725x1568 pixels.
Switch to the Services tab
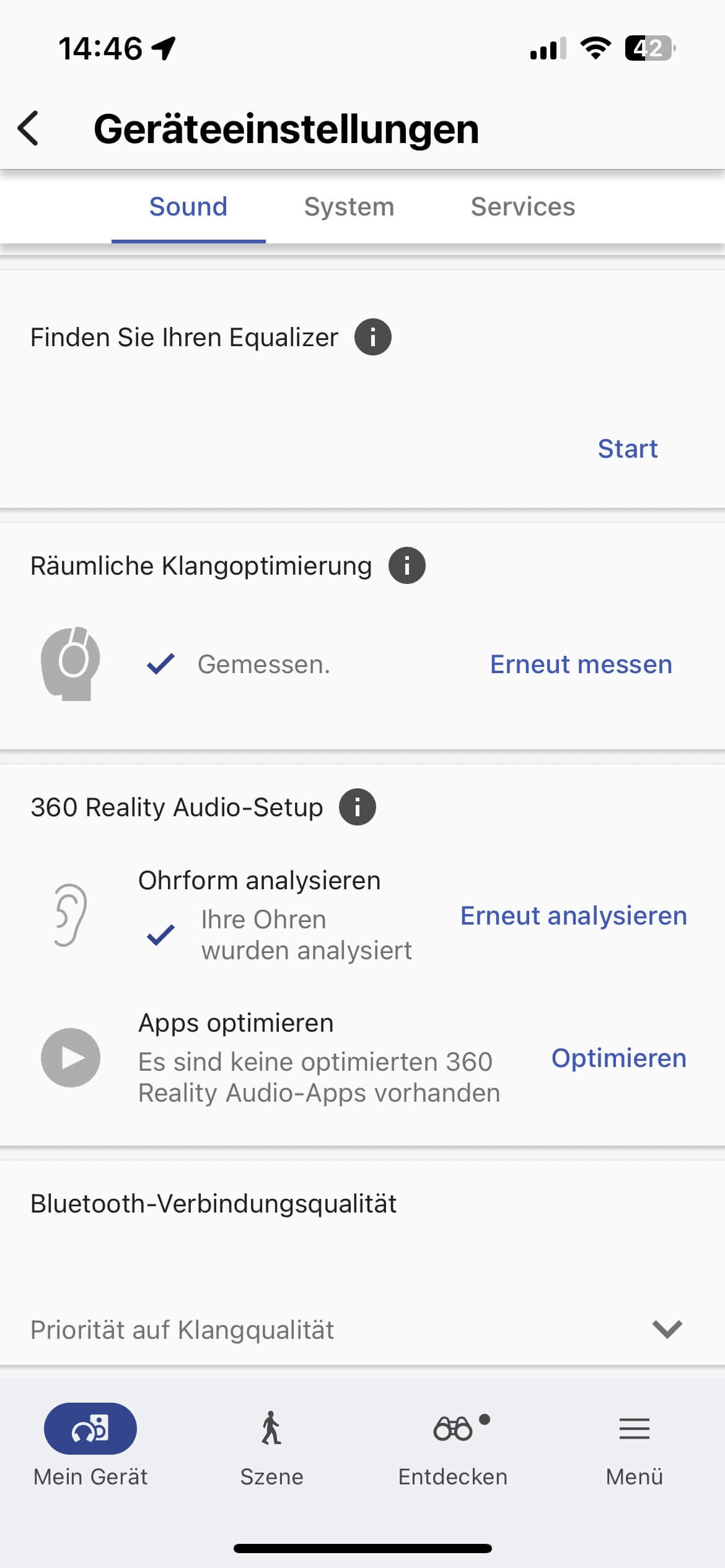pyautogui.click(x=522, y=207)
